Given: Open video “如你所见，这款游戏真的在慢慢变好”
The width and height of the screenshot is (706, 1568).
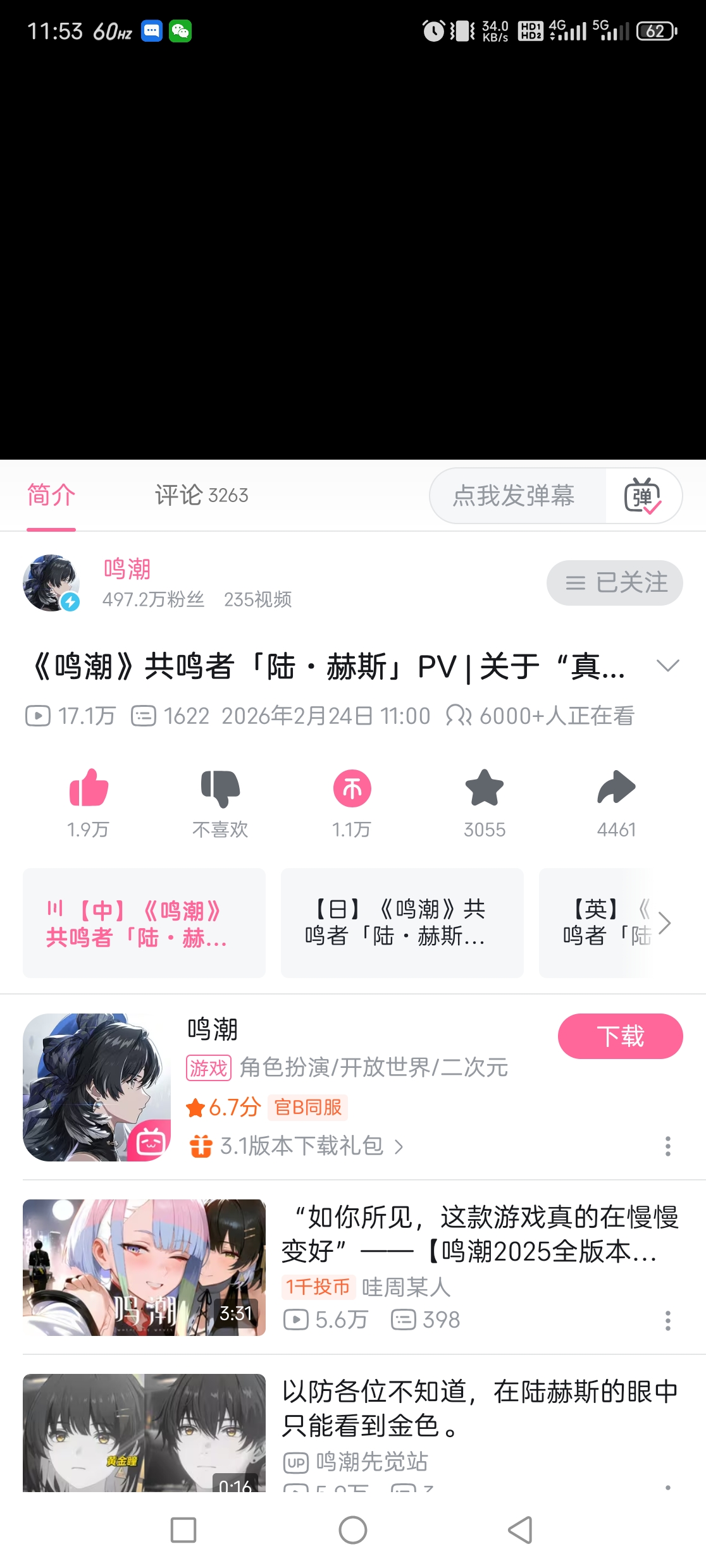Looking at the screenshot, I should [x=478, y=1234].
